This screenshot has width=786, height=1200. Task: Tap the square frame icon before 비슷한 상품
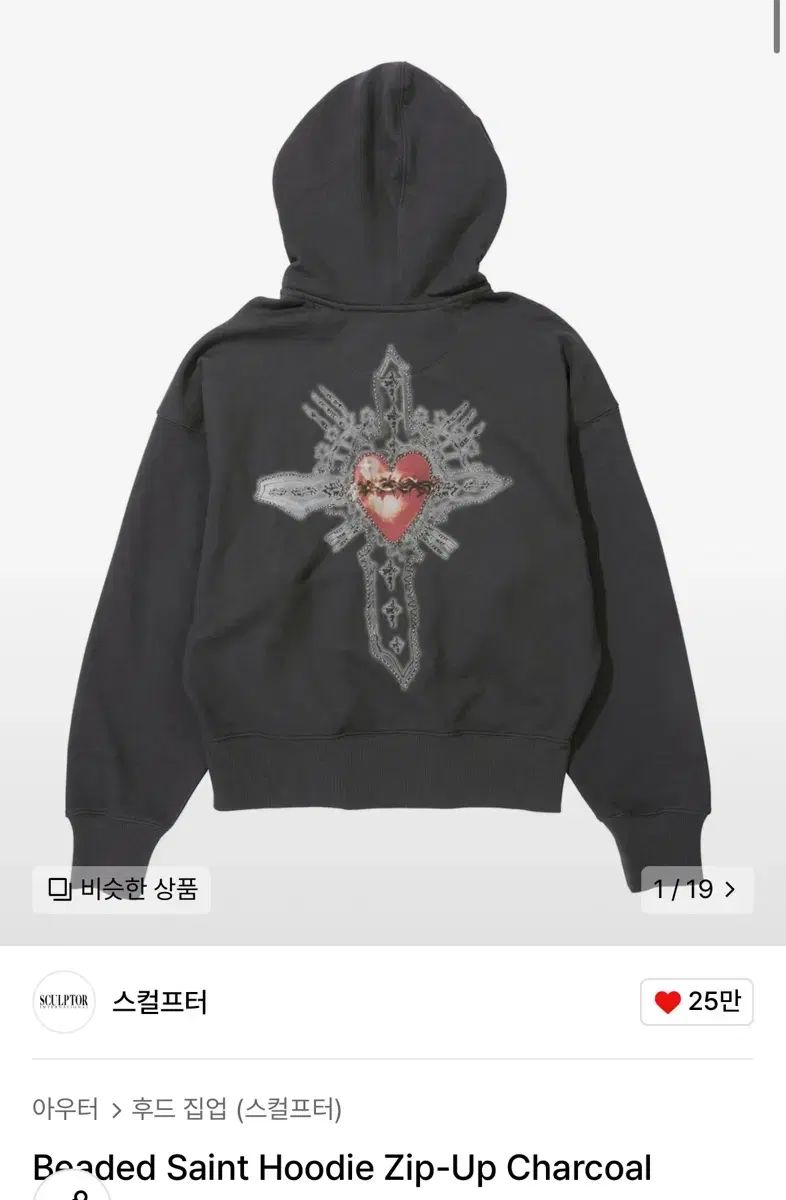click(57, 886)
